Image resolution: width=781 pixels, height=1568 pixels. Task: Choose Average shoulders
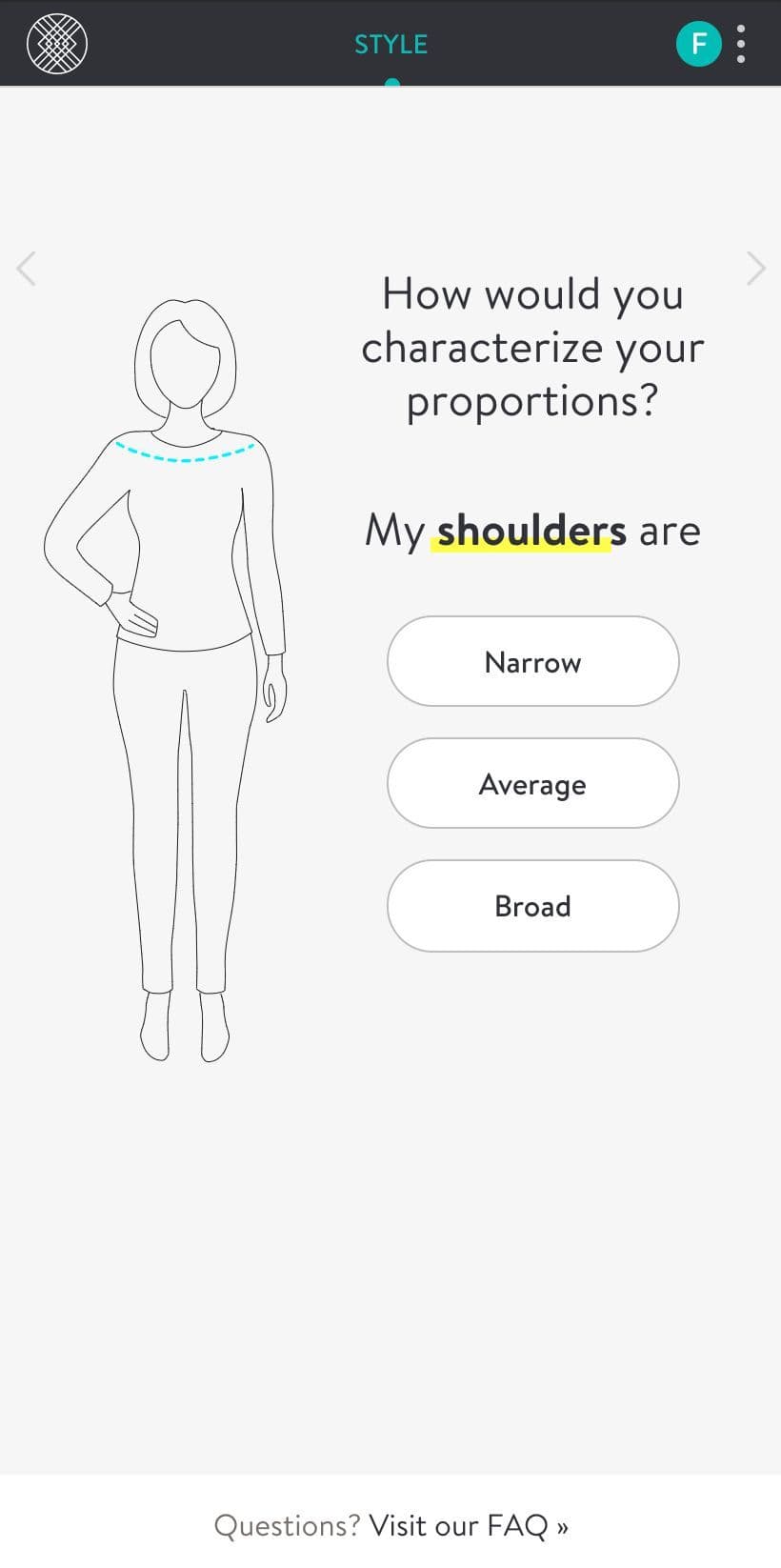click(x=532, y=783)
